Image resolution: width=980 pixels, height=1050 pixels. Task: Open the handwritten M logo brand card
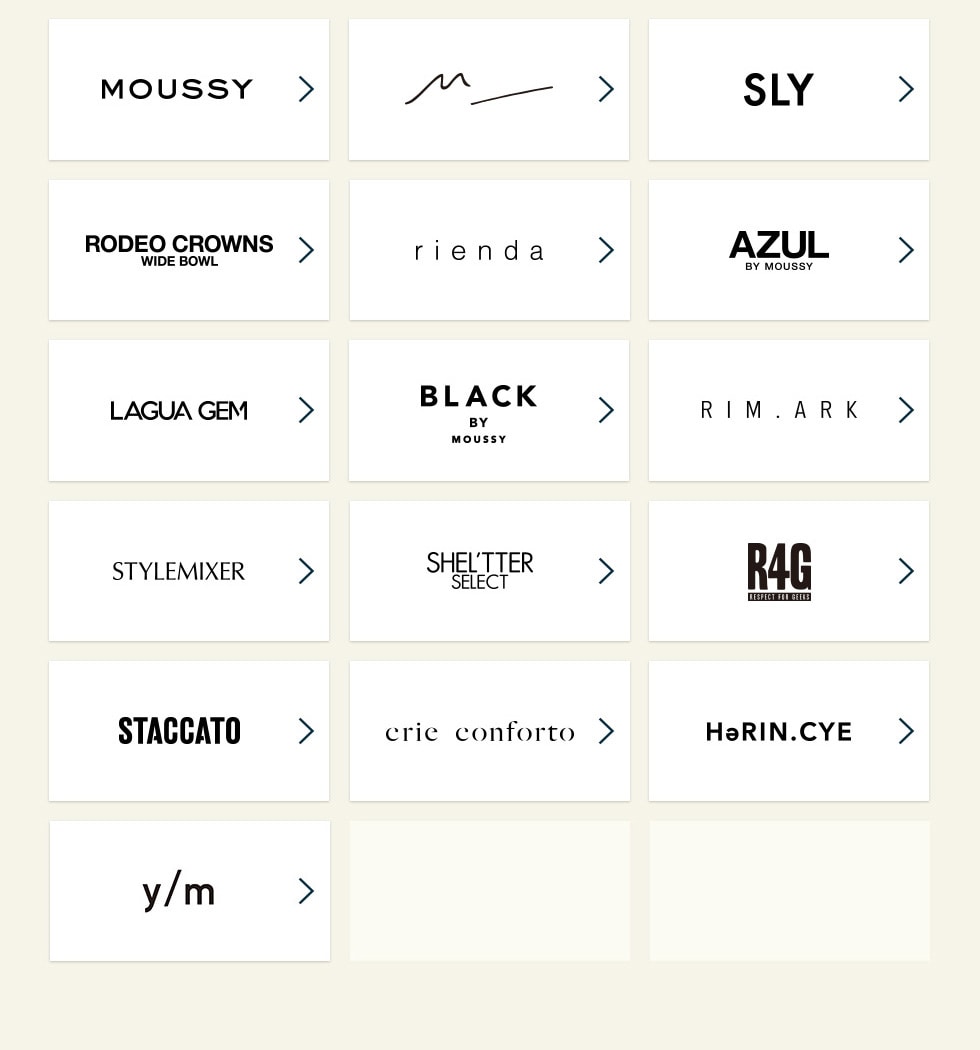click(488, 90)
